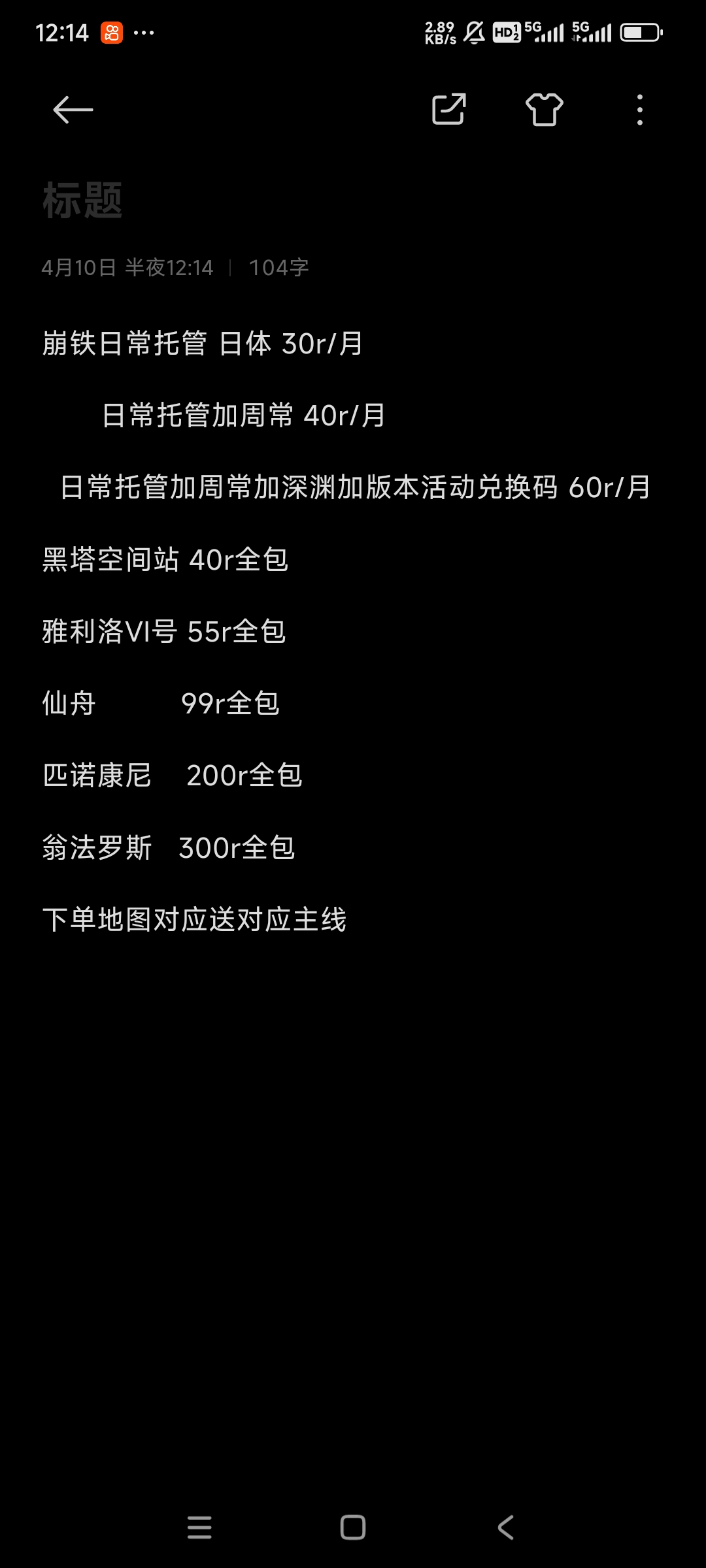Open the note theme skin options

click(544, 109)
